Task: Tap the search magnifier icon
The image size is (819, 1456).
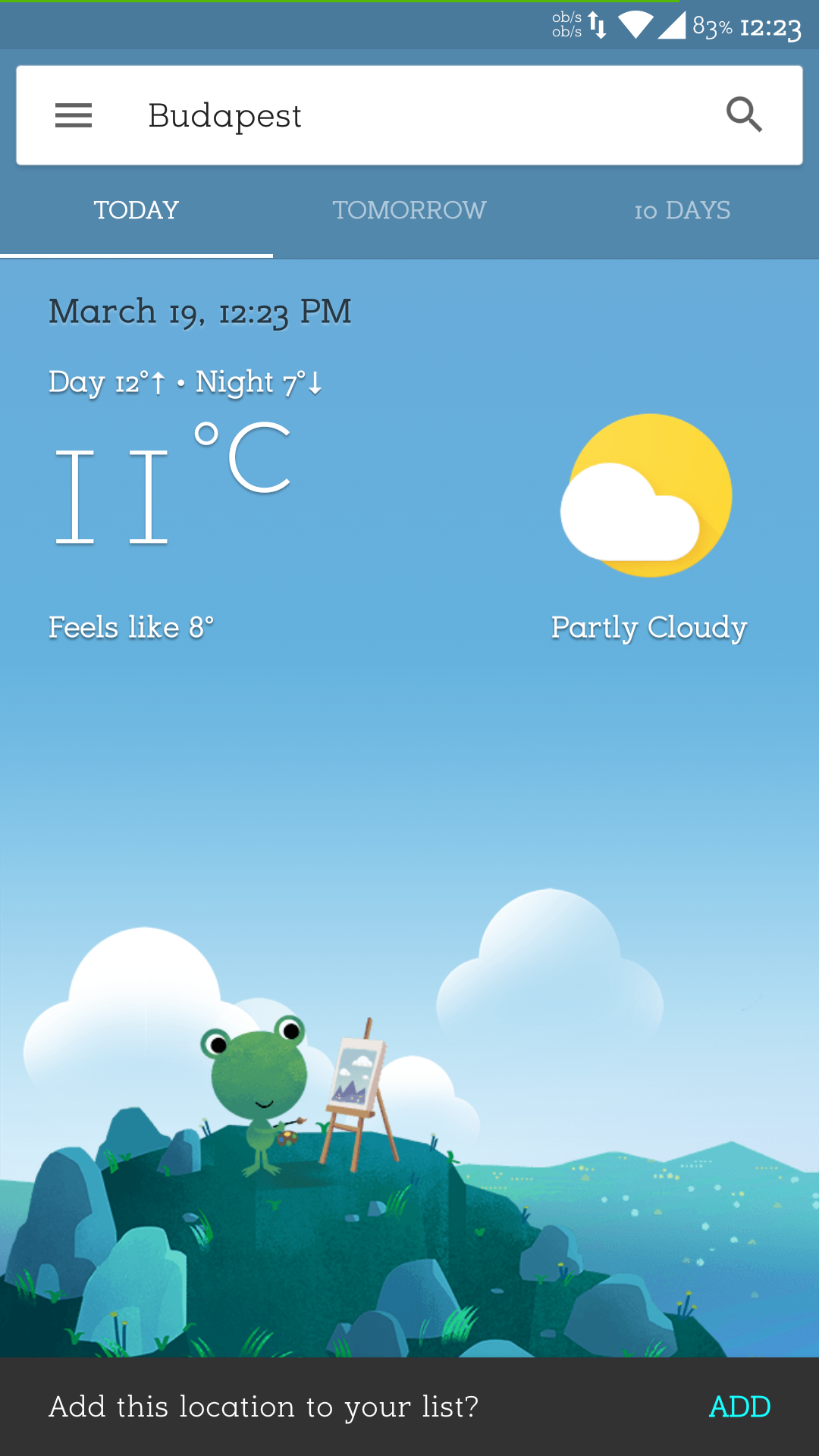Action: [x=744, y=115]
